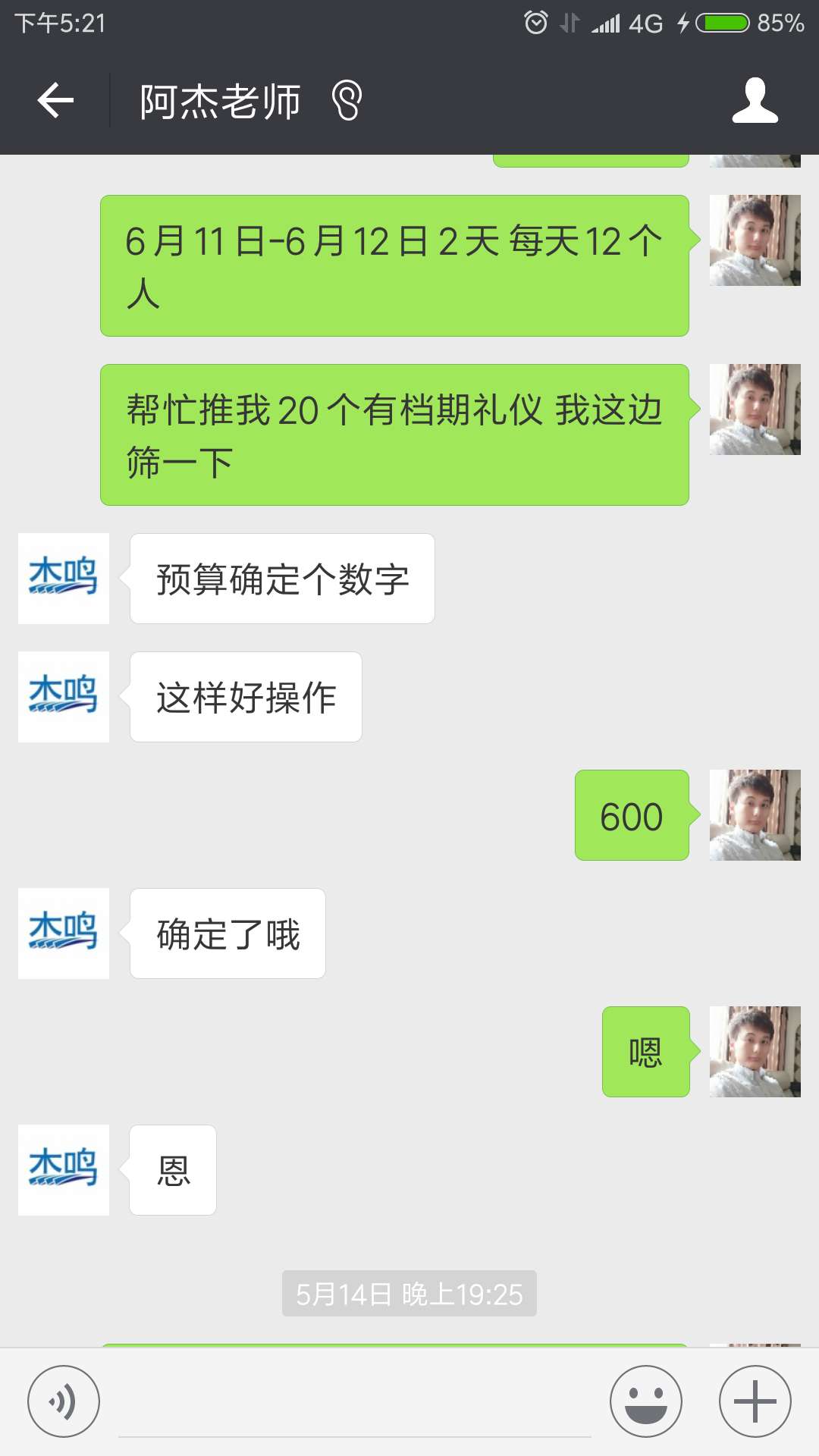Open the plus attachment menu
Viewport: 819px width, 1456px height.
[x=755, y=1401]
